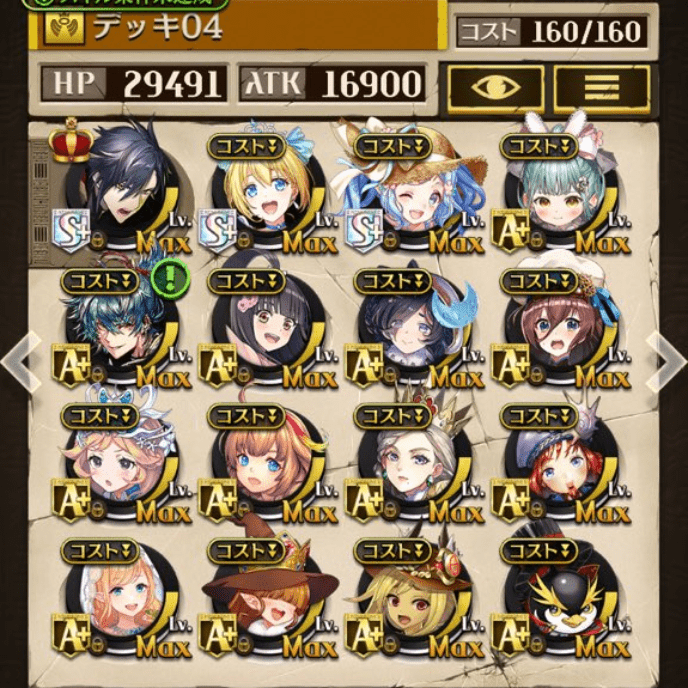Open the hamburger list menu button
This screenshot has height=688, width=688.
pos(600,88)
